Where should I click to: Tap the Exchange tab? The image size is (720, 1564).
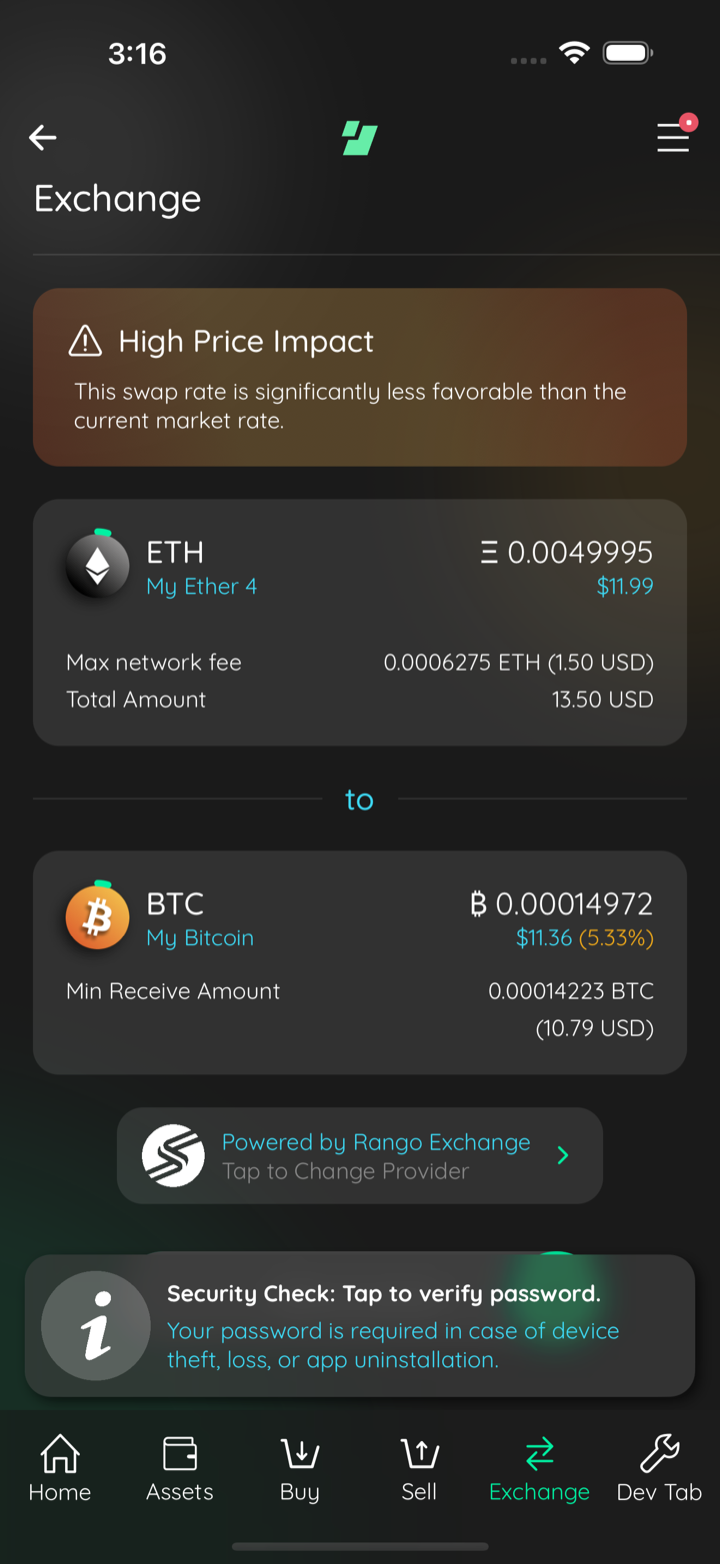[540, 1468]
